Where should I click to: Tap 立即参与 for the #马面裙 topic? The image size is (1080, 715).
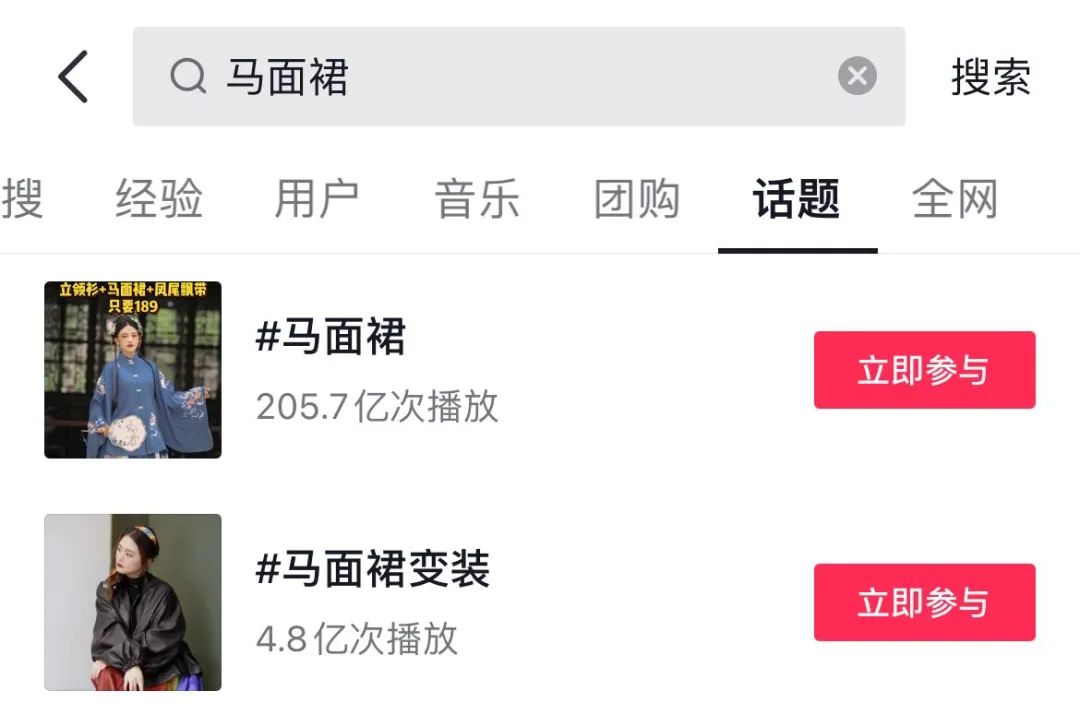(x=924, y=371)
